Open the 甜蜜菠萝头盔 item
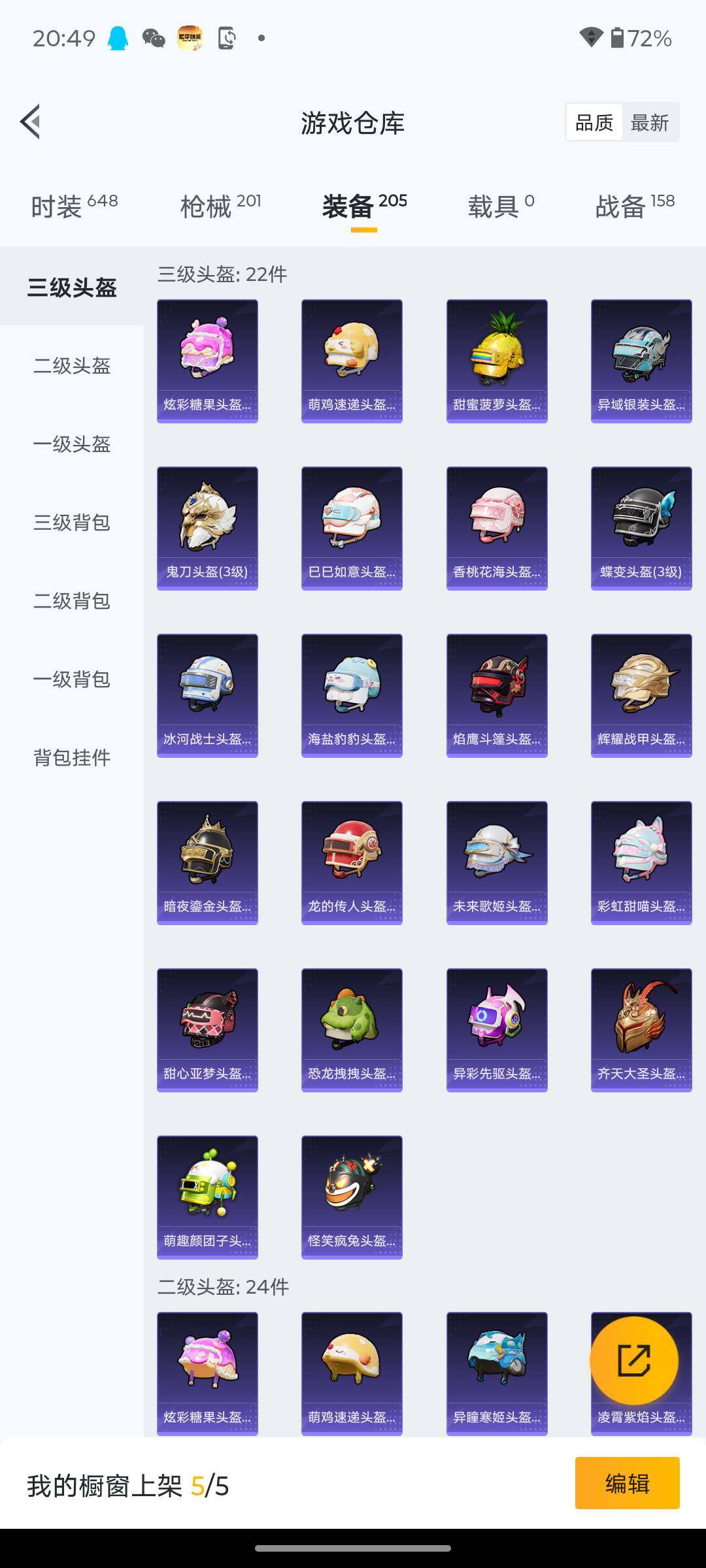Viewport: 706px width, 1568px height. click(497, 361)
